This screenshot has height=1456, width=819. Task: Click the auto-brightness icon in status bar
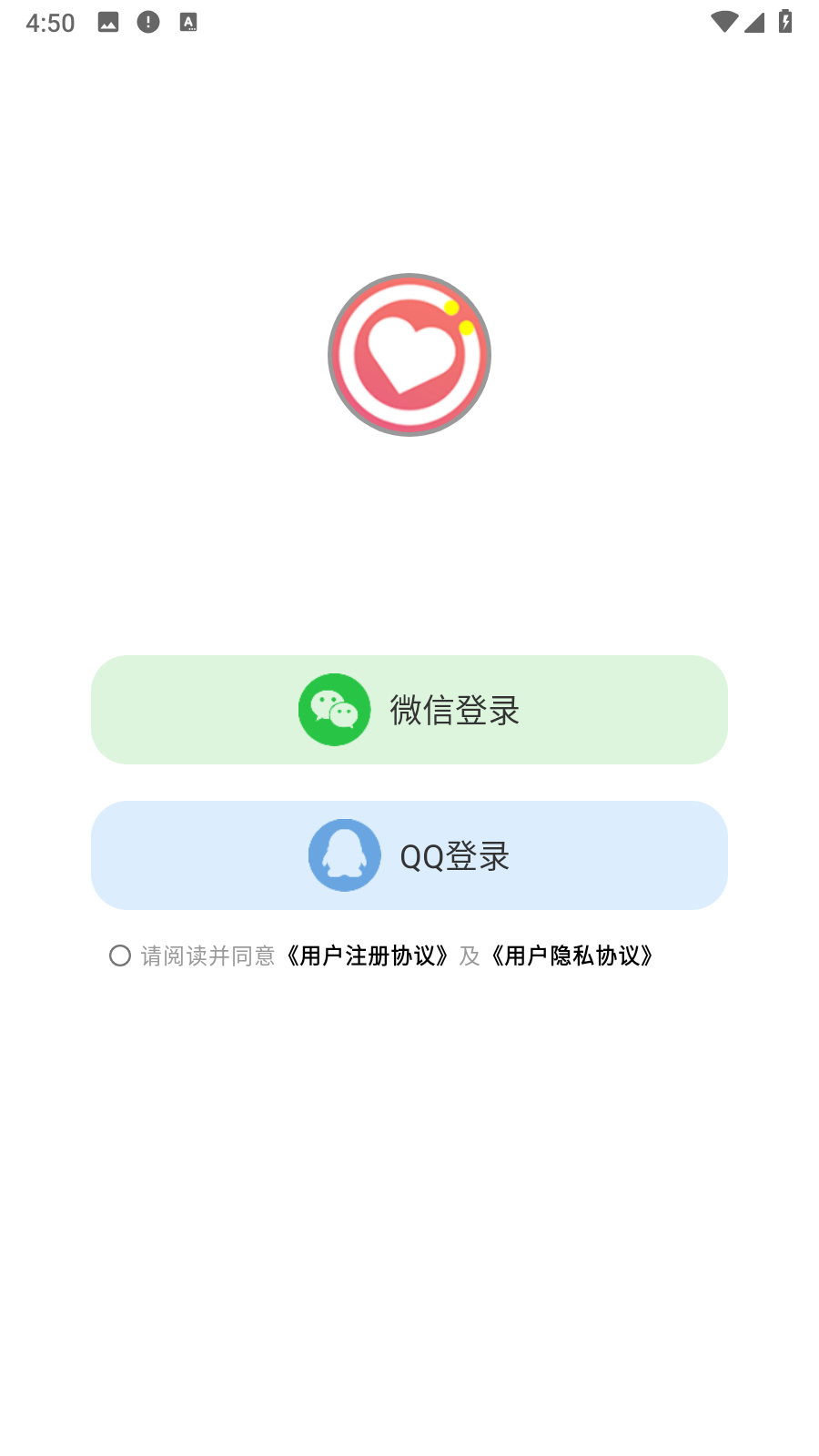pos(188,22)
